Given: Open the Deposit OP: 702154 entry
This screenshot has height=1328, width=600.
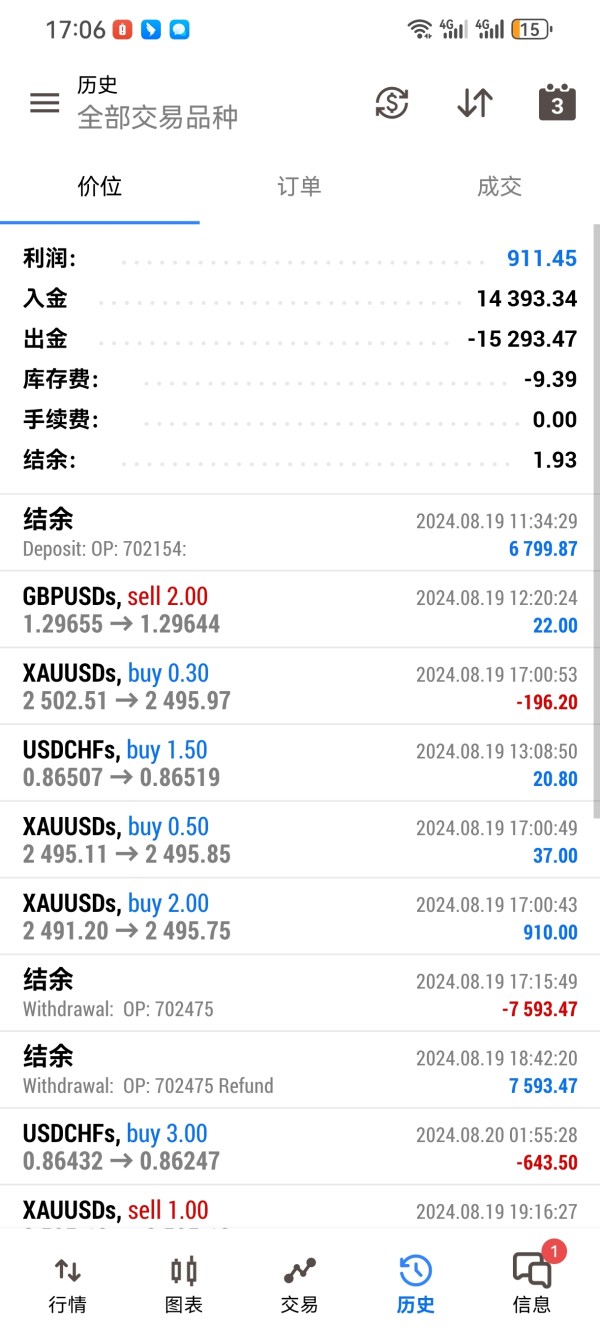Looking at the screenshot, I should pos(298,533).
